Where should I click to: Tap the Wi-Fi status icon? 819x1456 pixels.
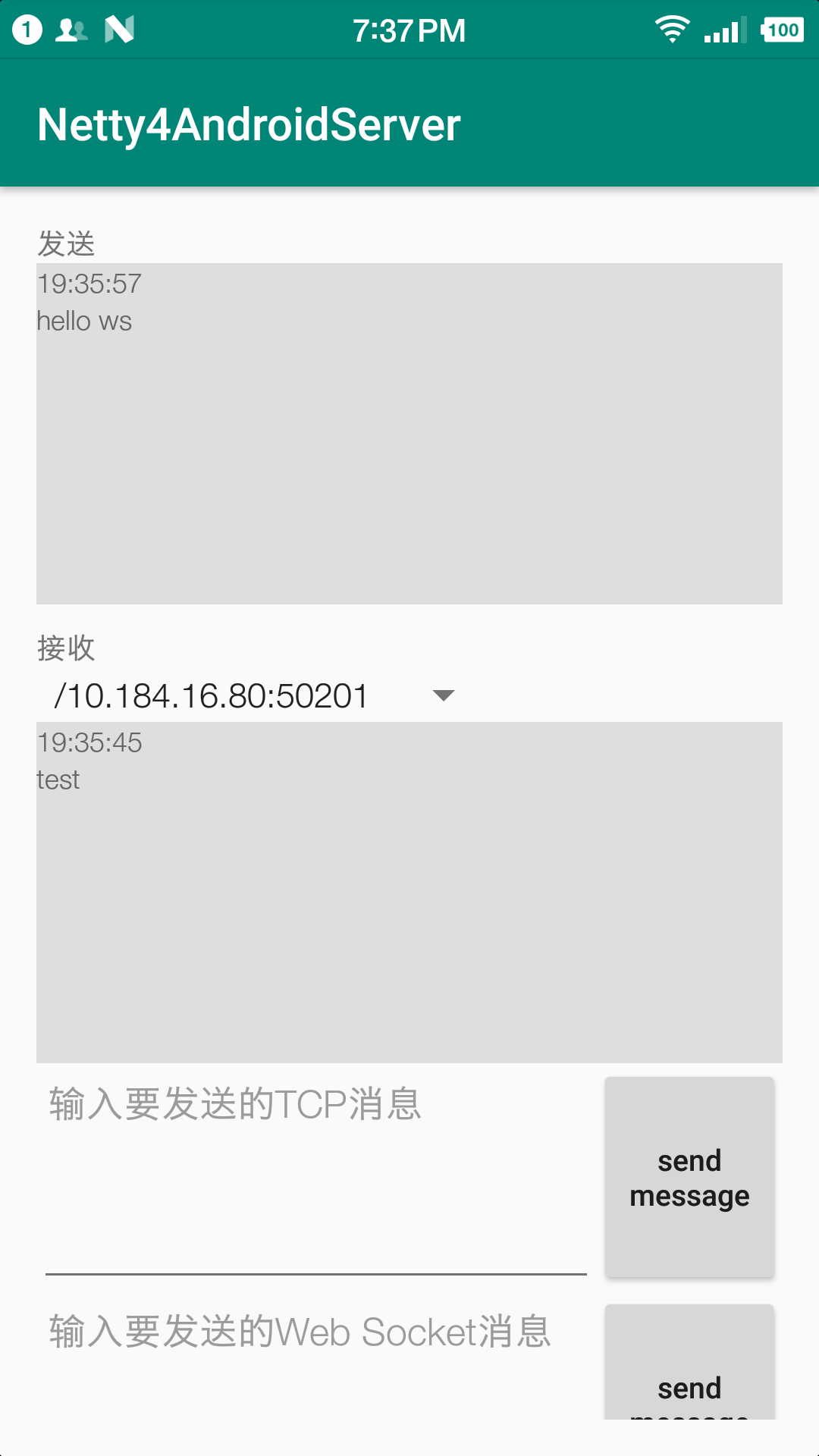click(673, 29)
